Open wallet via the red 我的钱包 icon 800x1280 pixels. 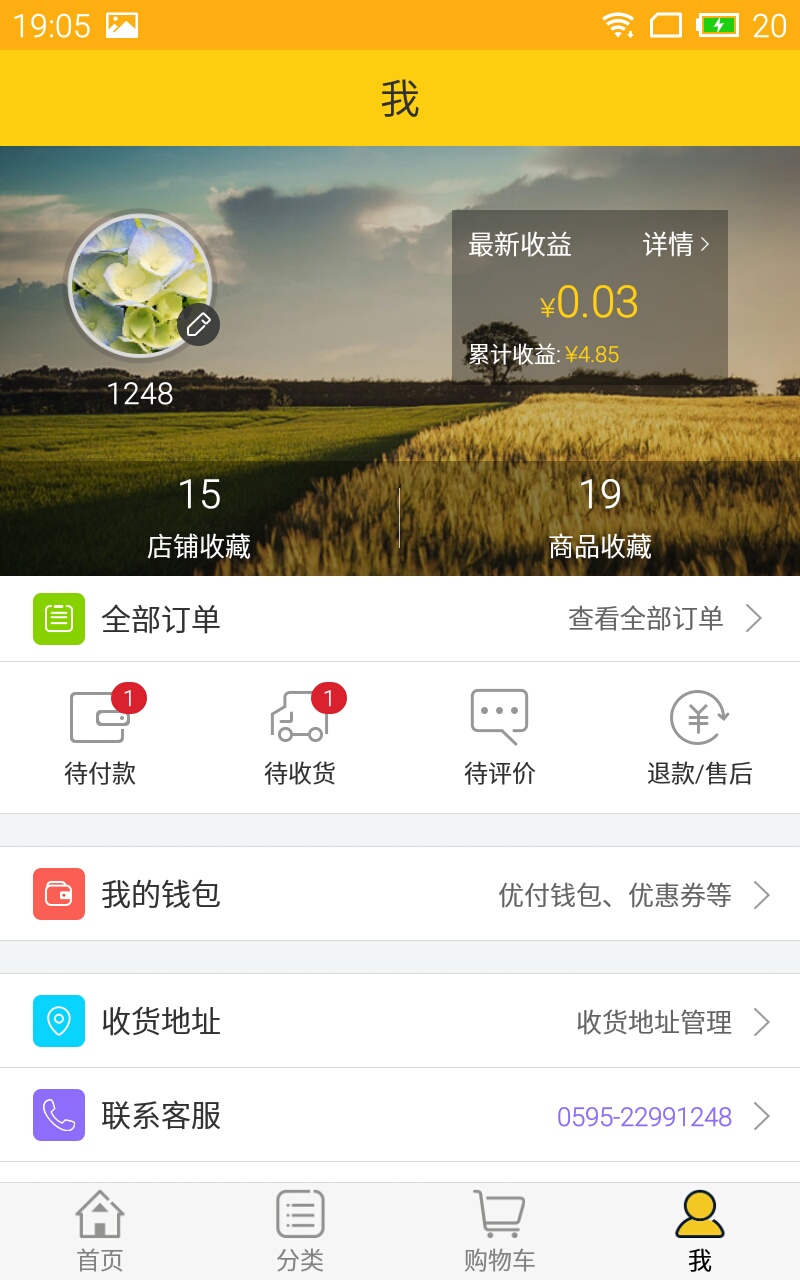pyautogui.click(x=58, y=893)
